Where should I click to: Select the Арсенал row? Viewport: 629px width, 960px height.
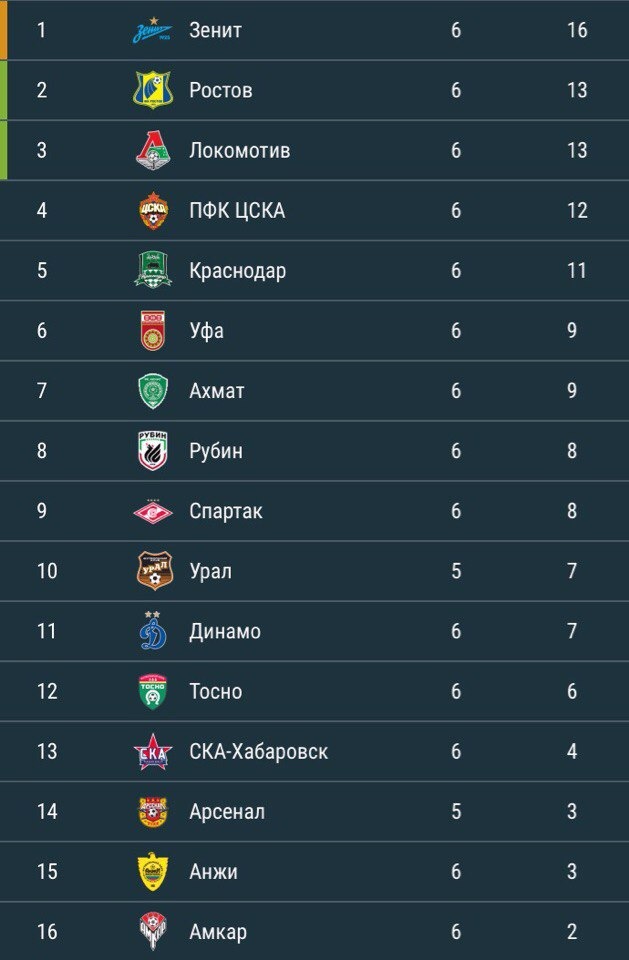[x=226, y=811]
